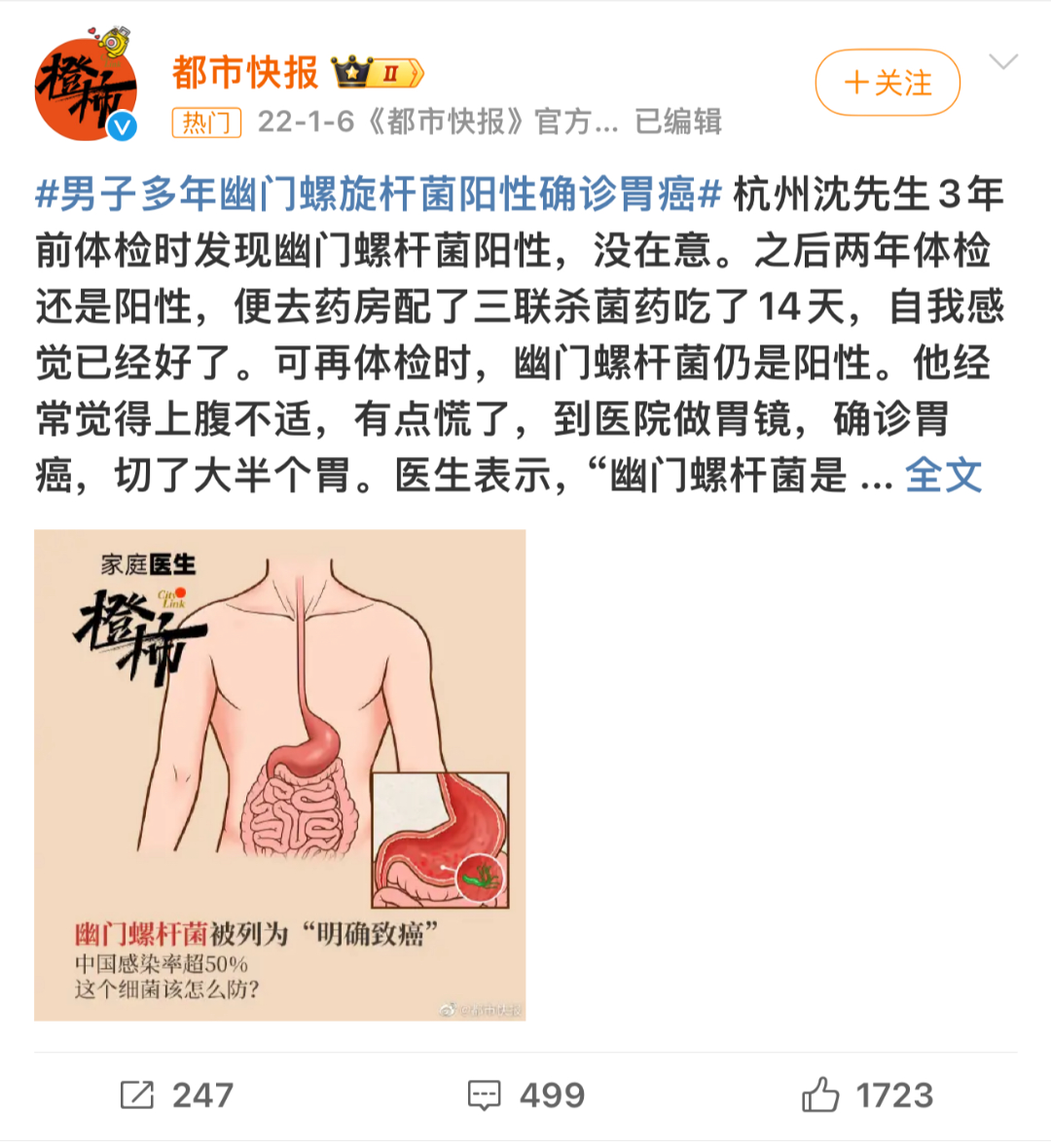Open the comments (499)
Image resolution: width=1051 pixels, height=1148 pixels.
coord(526,1094)
